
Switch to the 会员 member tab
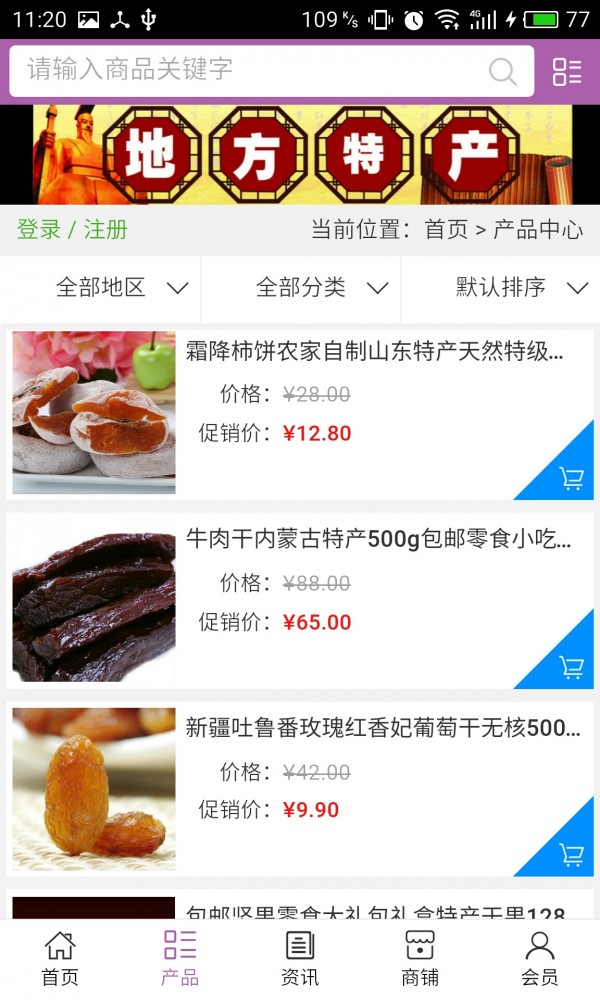[x=540, y=958]
